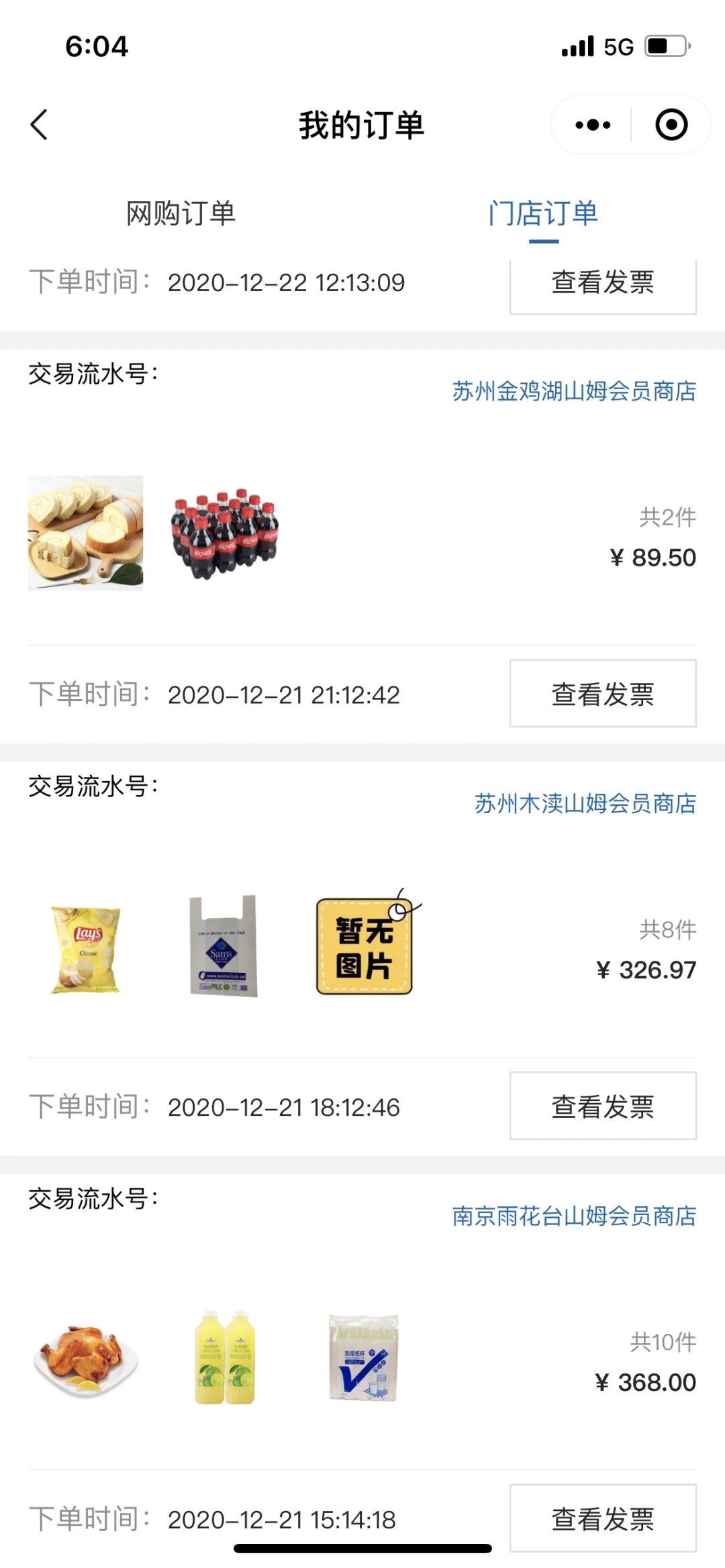Switch to the 门店订单 tab
The width and height of the screenshot is (725, 1568).
coord(544,213)
